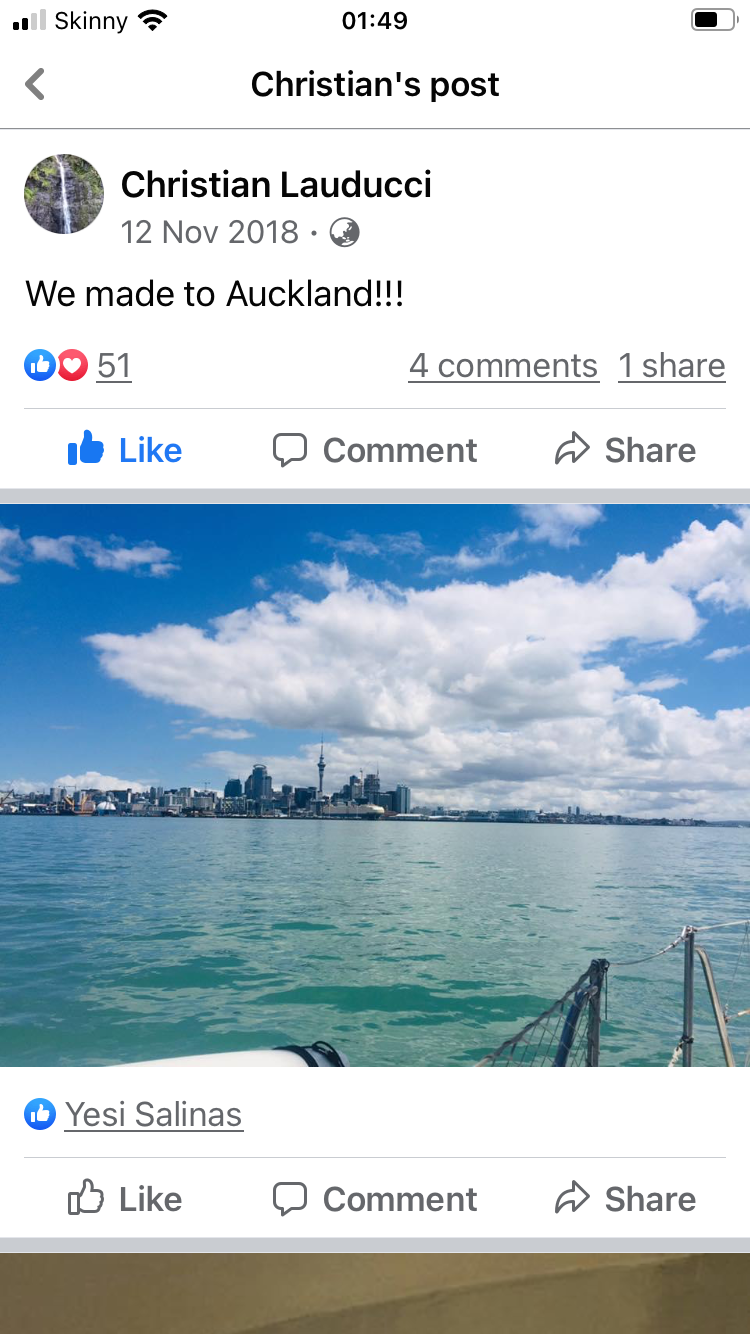Share Christian's post
Viewport: 750px width, 1334px height.
point(625,450)
